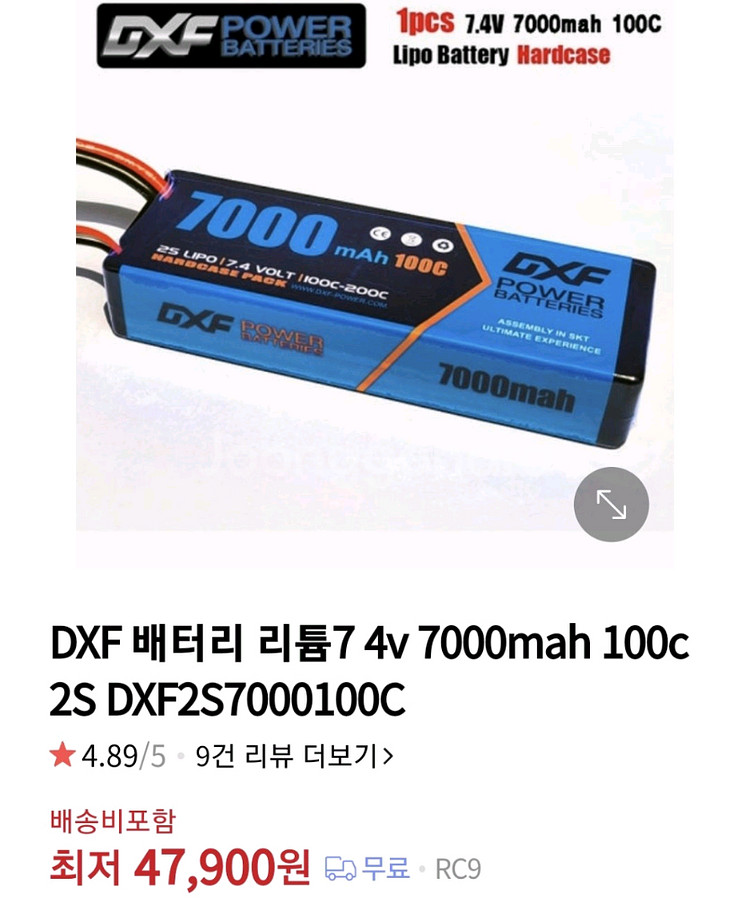Tap the CE mark shown on battery label
The image size is (750, 919).
(x=380, y=233)
